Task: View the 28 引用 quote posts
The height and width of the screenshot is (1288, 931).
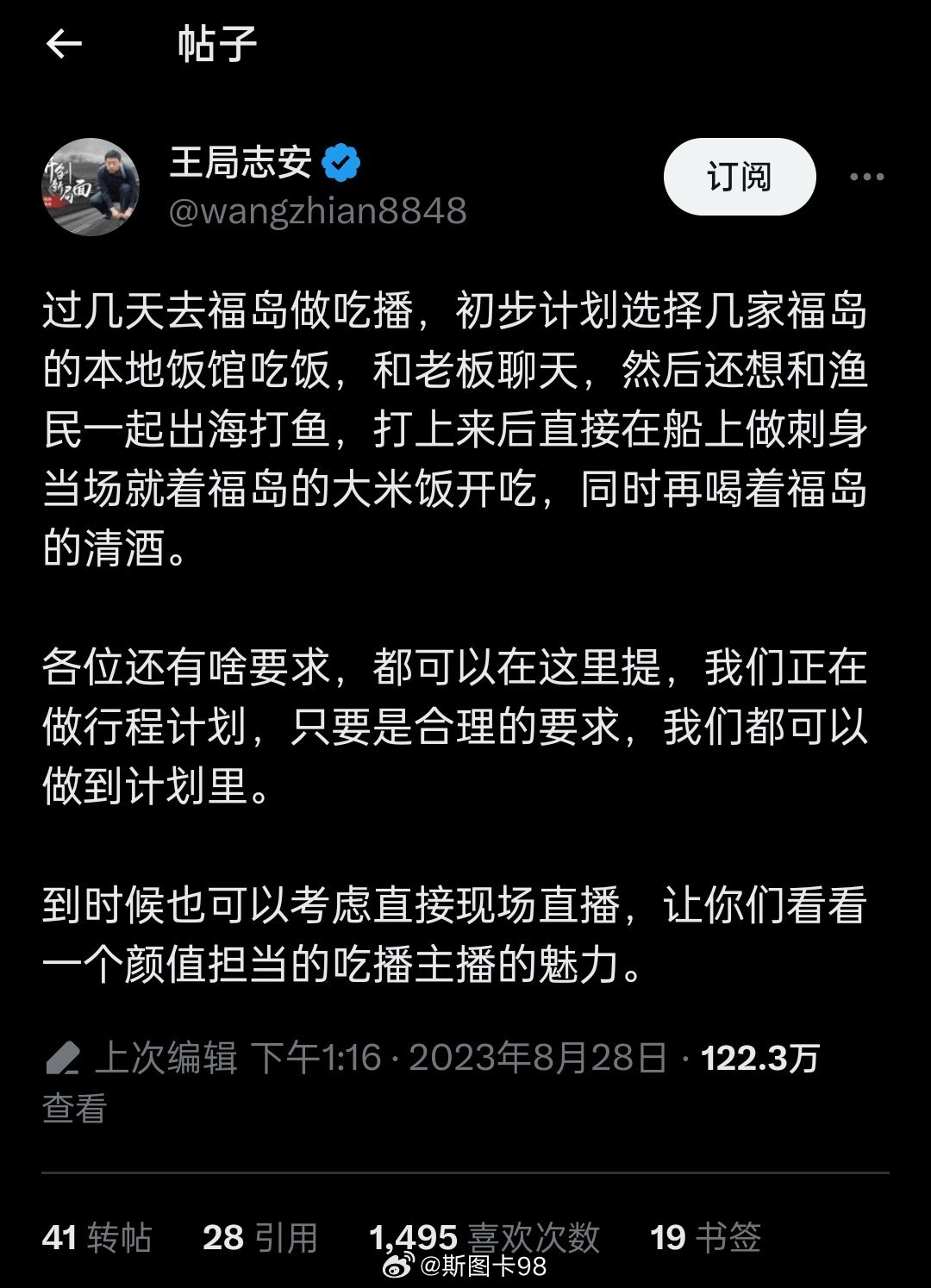Action: (x=259, y=1237)
